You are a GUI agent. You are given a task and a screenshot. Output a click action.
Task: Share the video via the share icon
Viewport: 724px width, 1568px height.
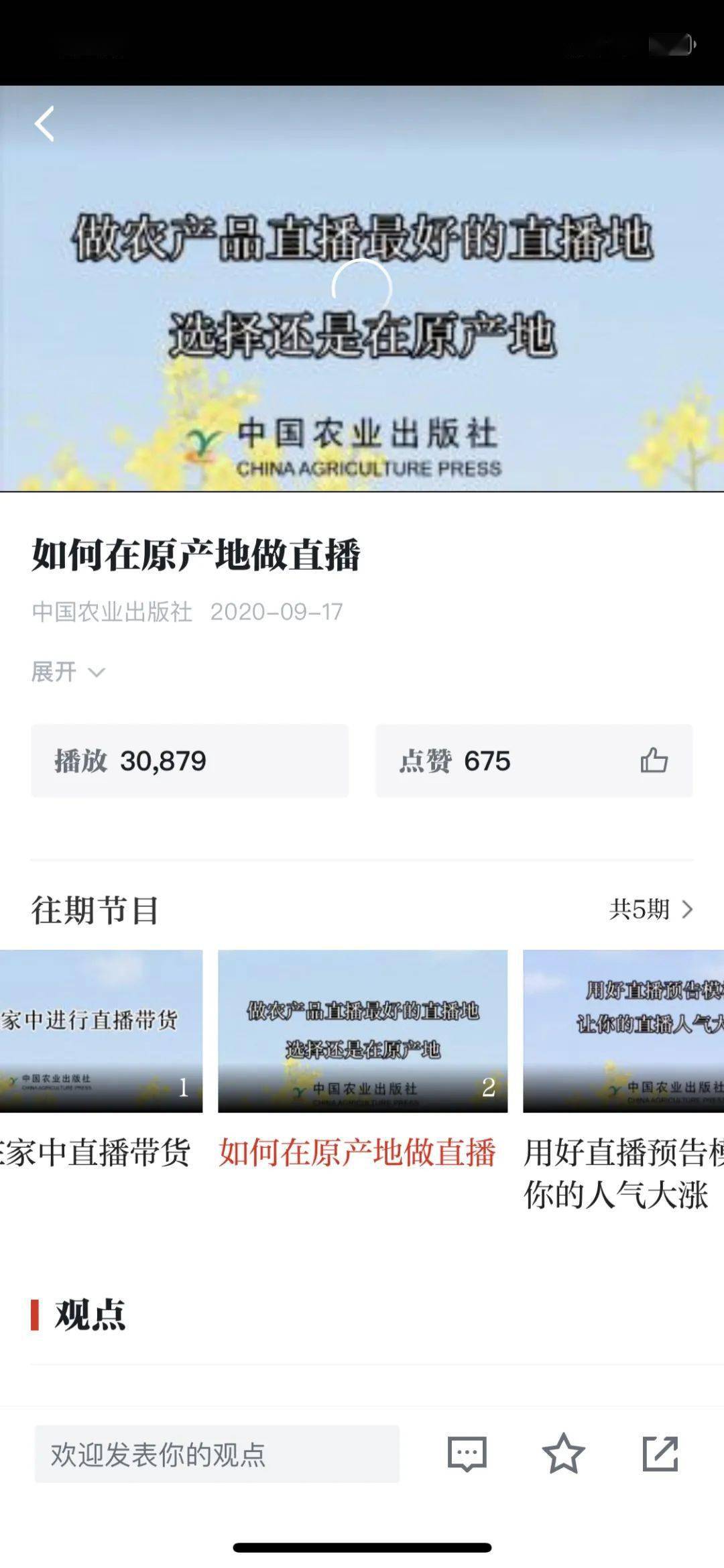click(660, 1453)
